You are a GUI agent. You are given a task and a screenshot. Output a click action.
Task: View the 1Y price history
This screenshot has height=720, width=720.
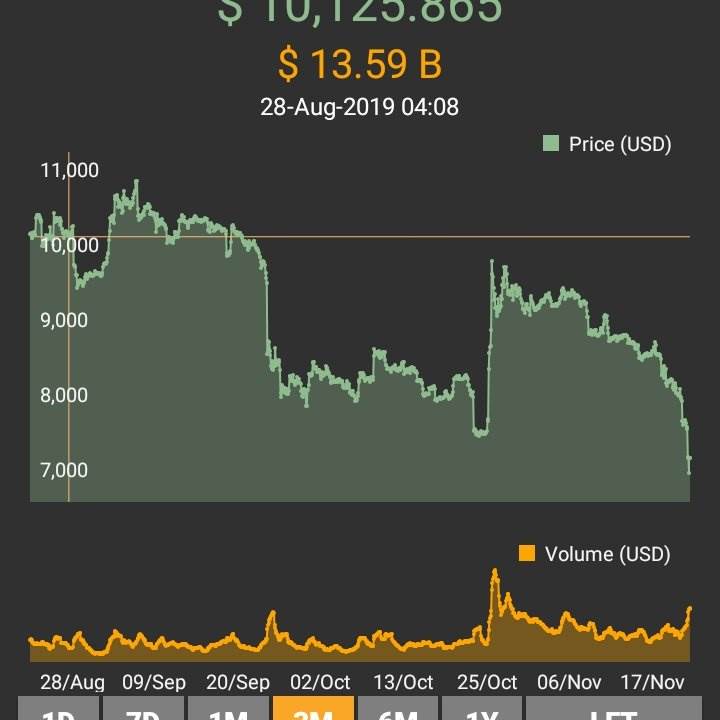481,709
